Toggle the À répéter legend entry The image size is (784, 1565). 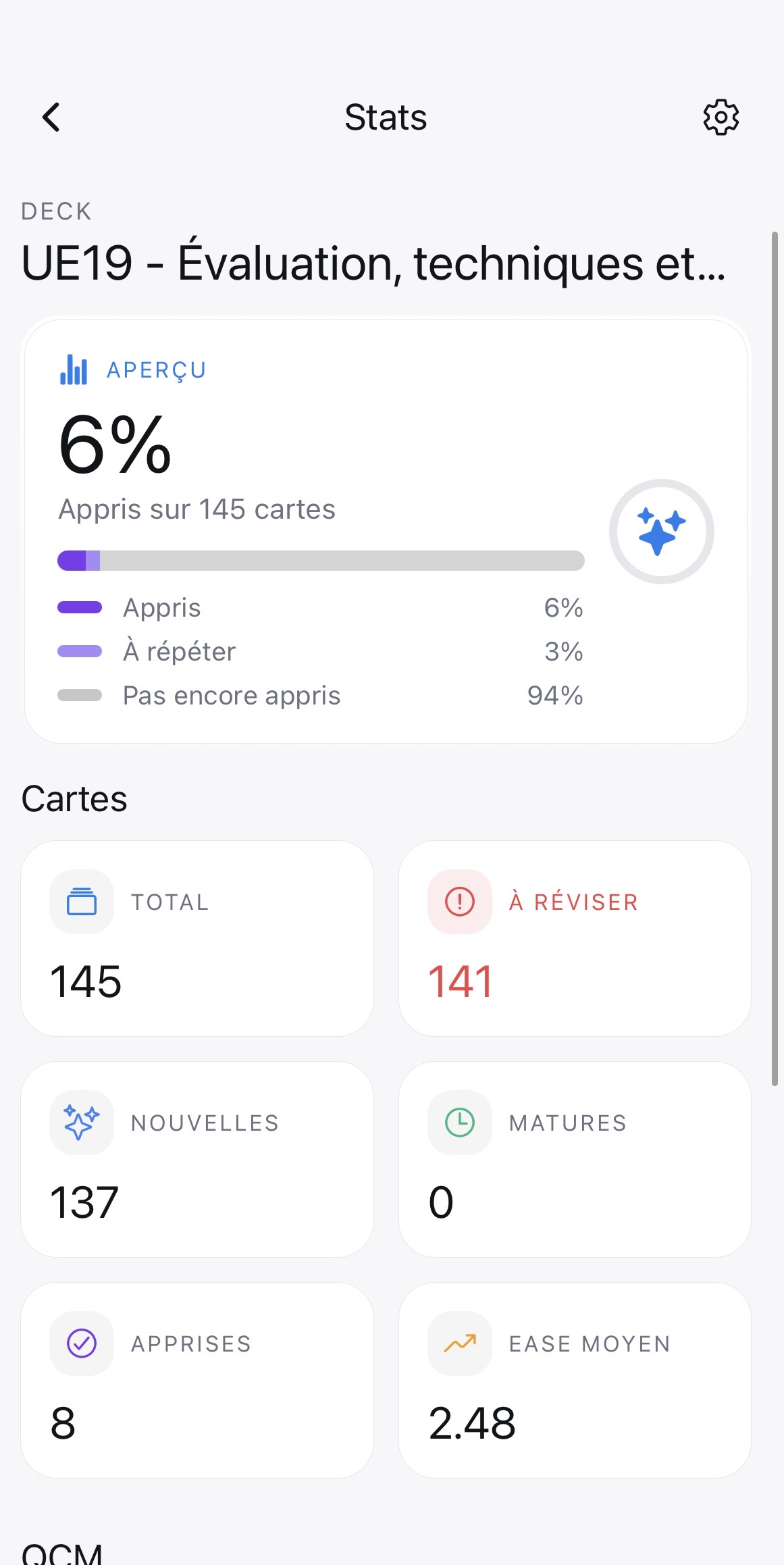pyautogui.click(x=178, y=650)
